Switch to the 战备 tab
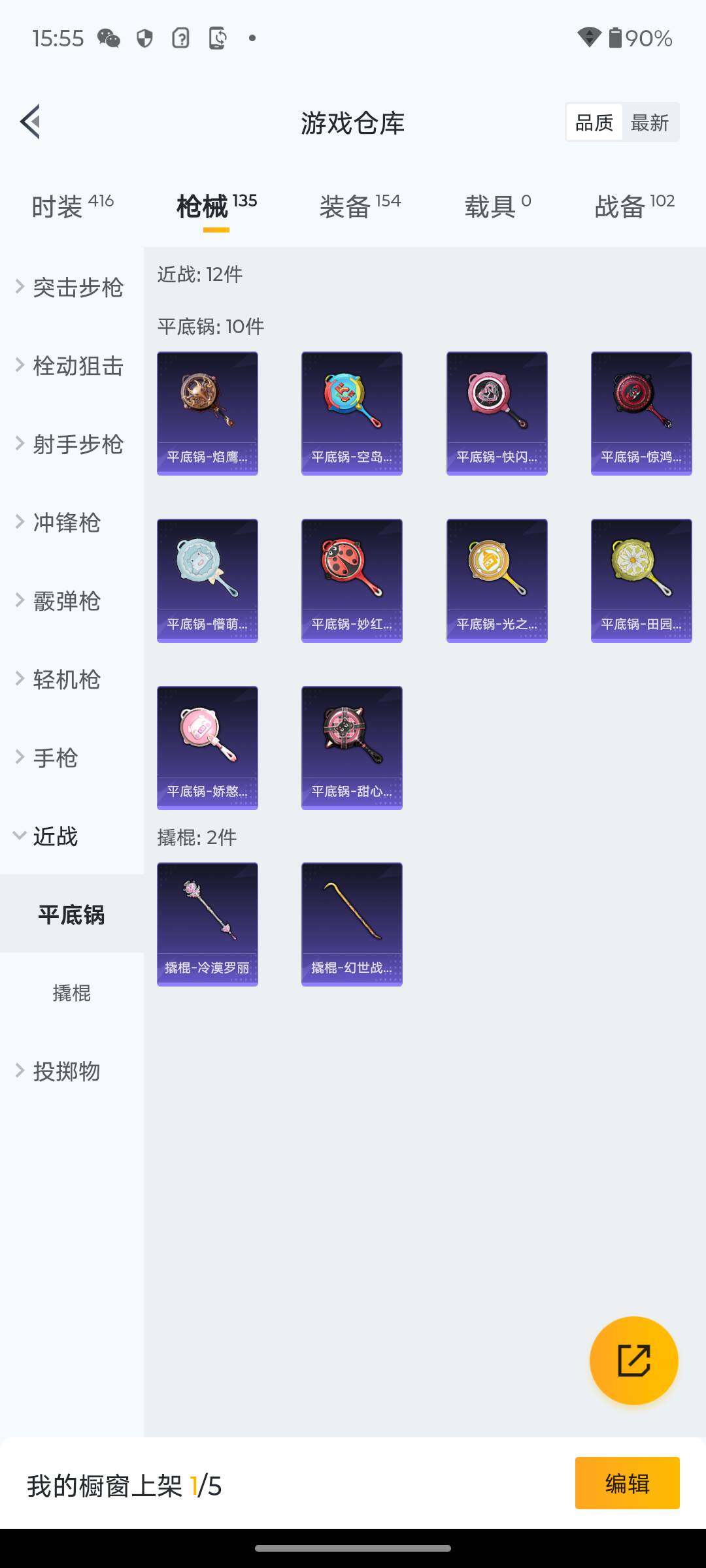 coord(634,206)
